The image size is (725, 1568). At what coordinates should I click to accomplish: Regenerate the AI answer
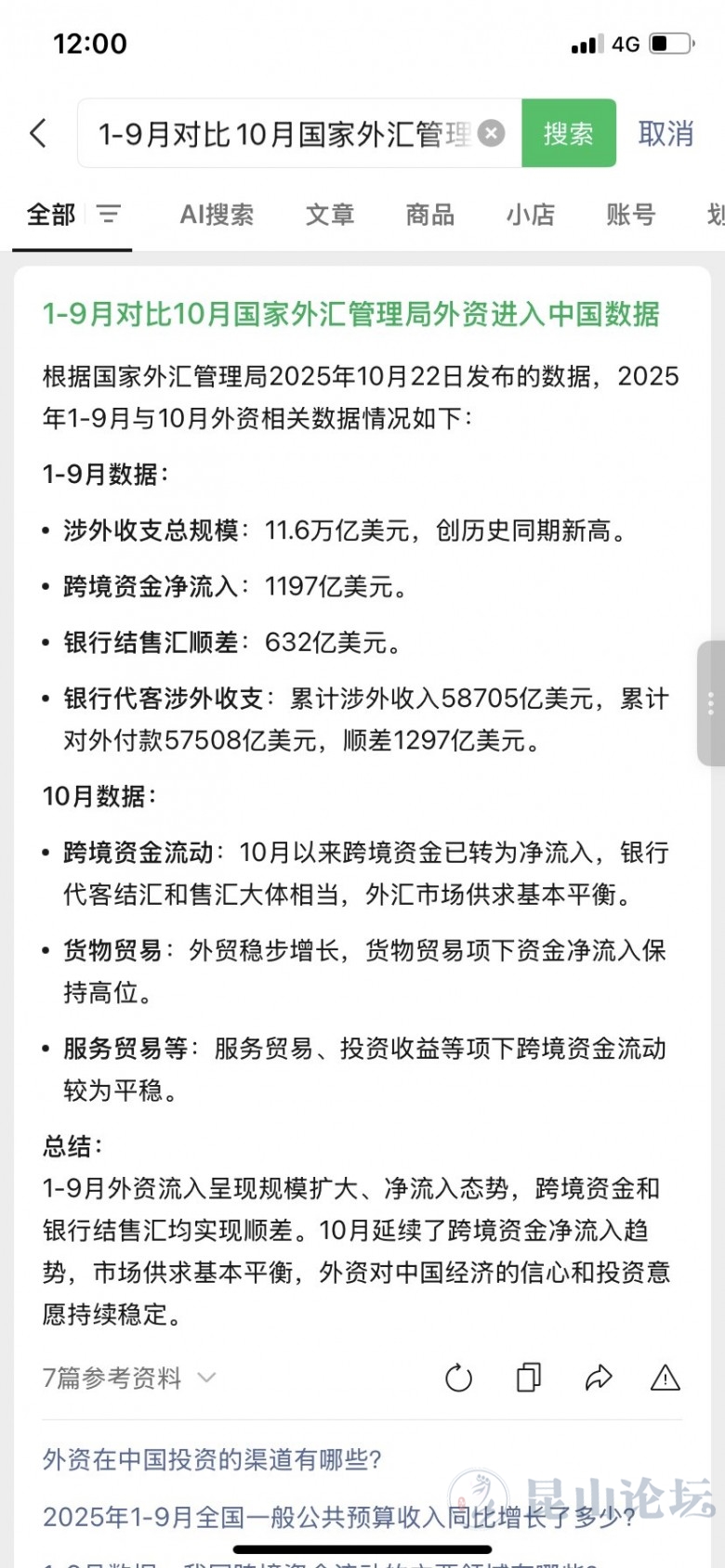pos(458,1378)
